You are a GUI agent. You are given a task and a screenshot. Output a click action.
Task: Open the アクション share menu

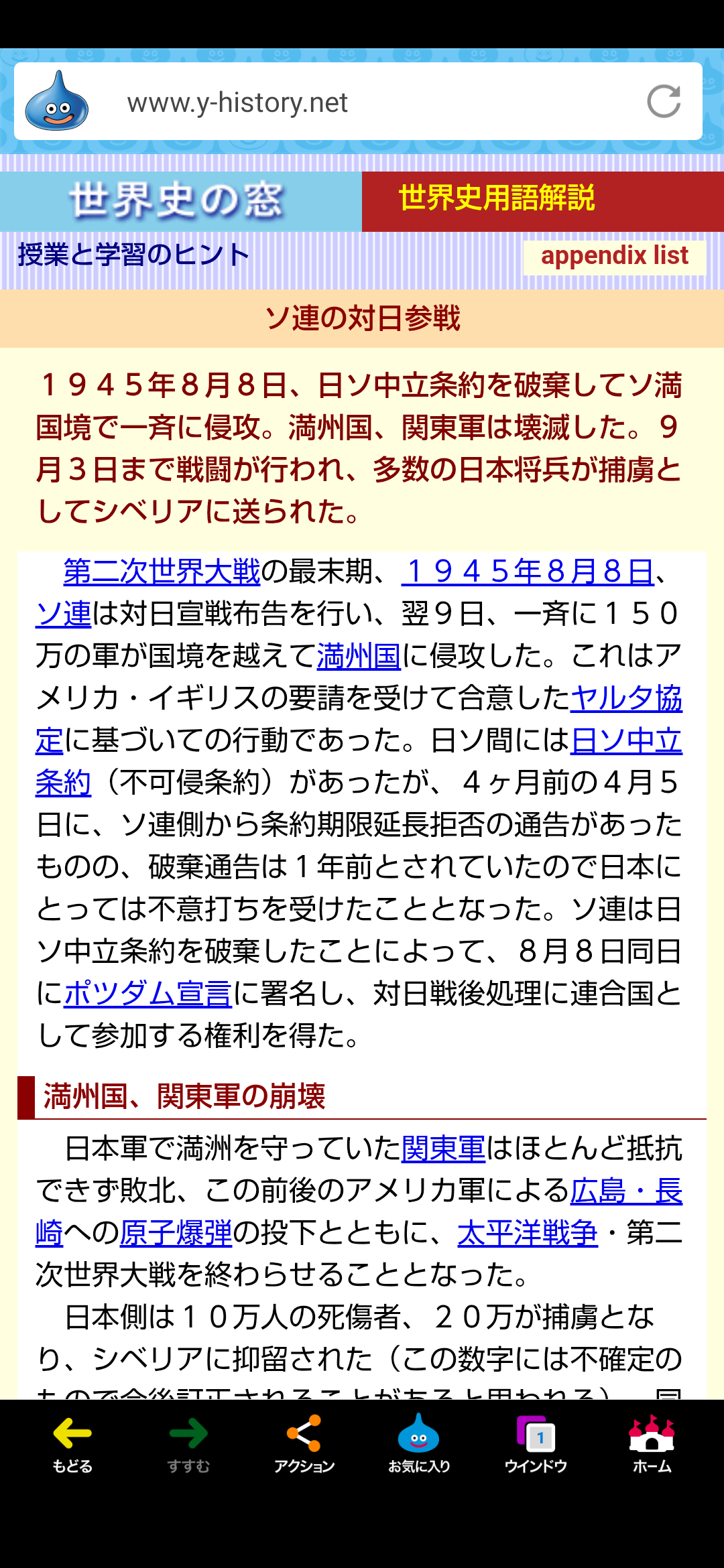pos(304,1445)
